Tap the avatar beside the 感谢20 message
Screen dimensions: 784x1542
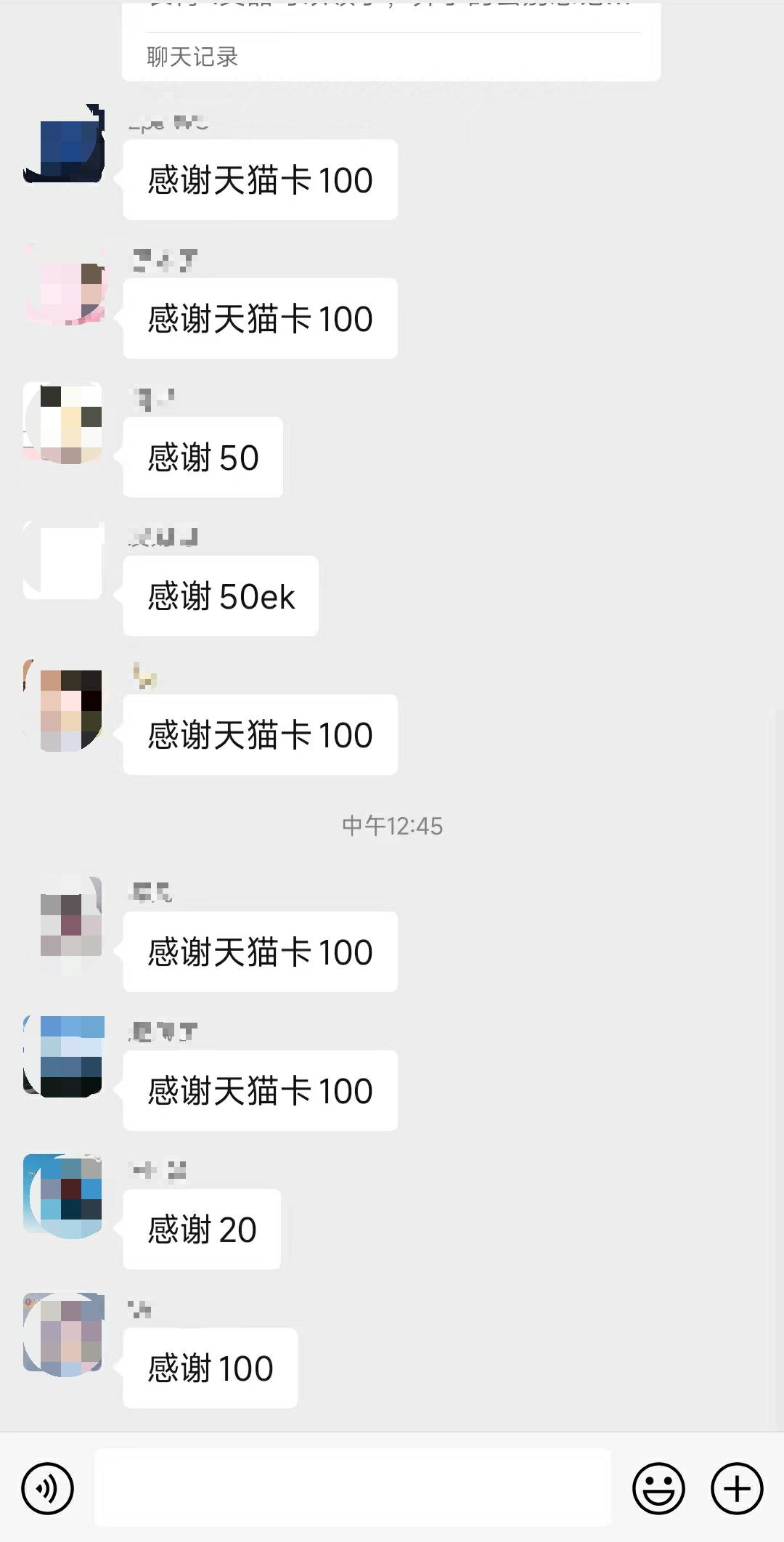click(x=63, y=1195)
